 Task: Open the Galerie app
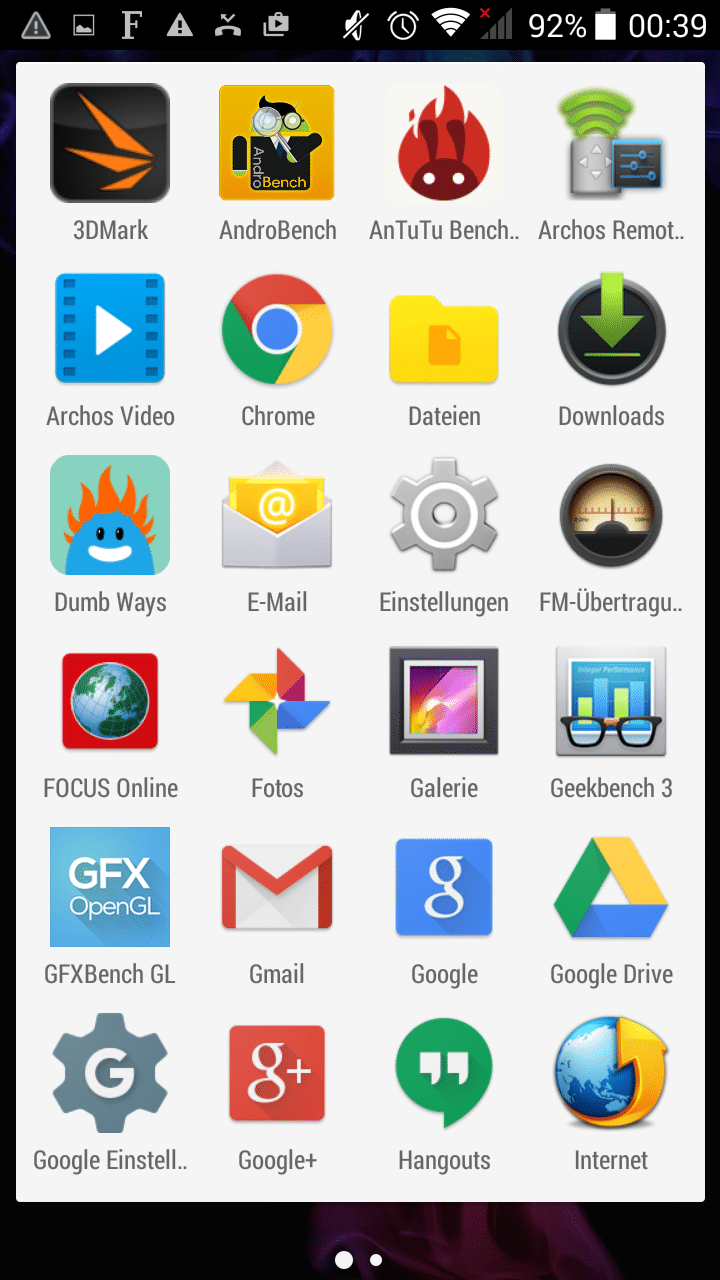tap(444, 701)
